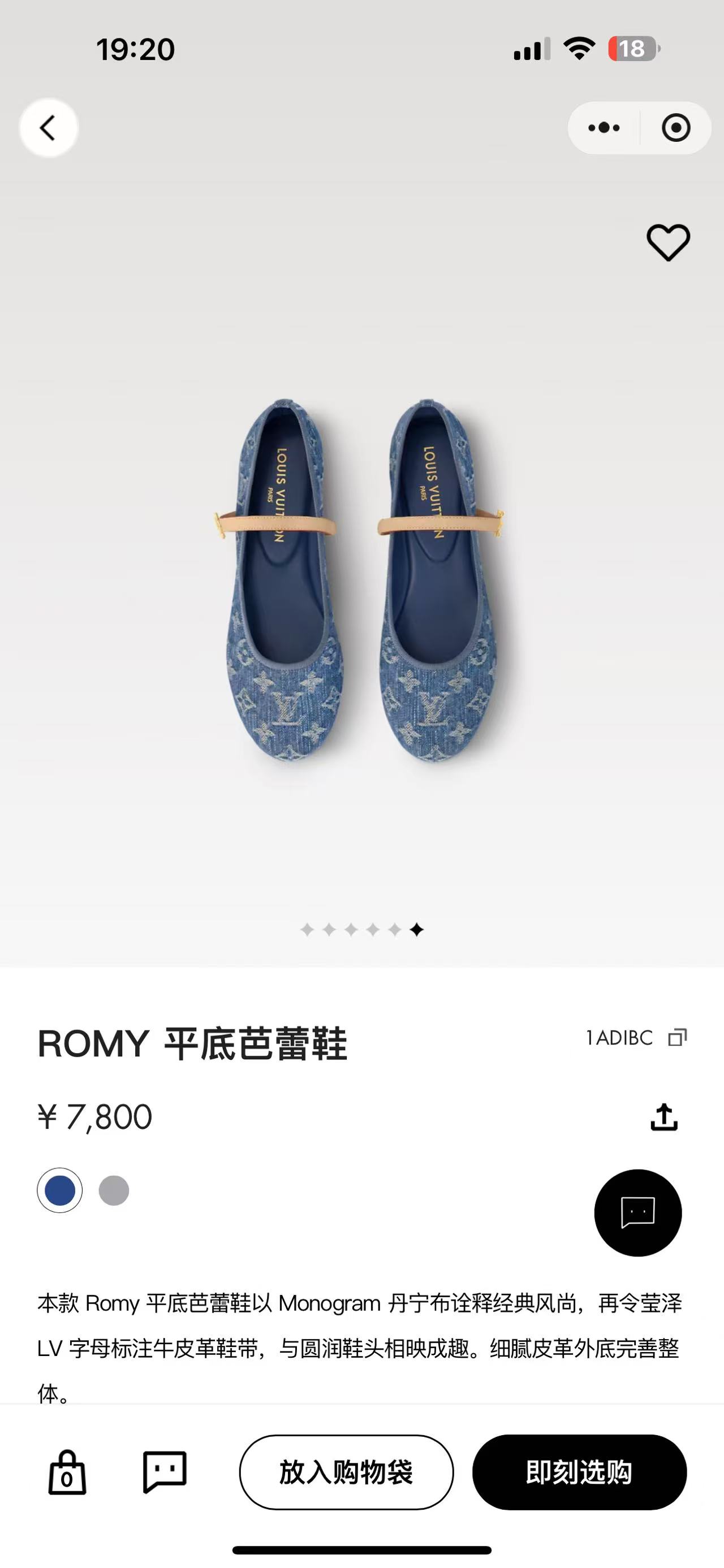Image resolution: width=724 pixels, height=1568 pixels.
Task: Open the mini program more options menu
Action: point(604,128)
